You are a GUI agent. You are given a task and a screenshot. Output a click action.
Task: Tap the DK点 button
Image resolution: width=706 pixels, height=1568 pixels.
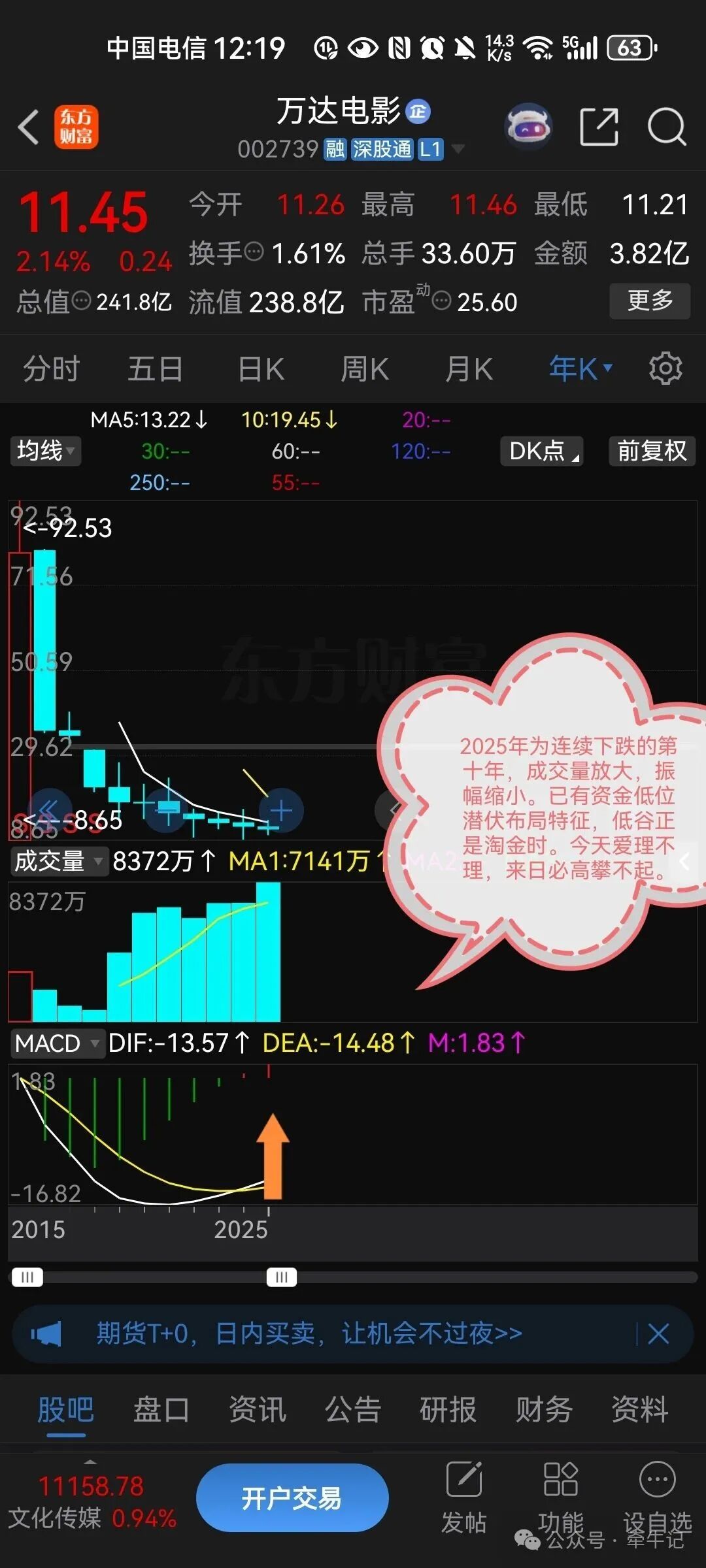[x=541, y=451]
